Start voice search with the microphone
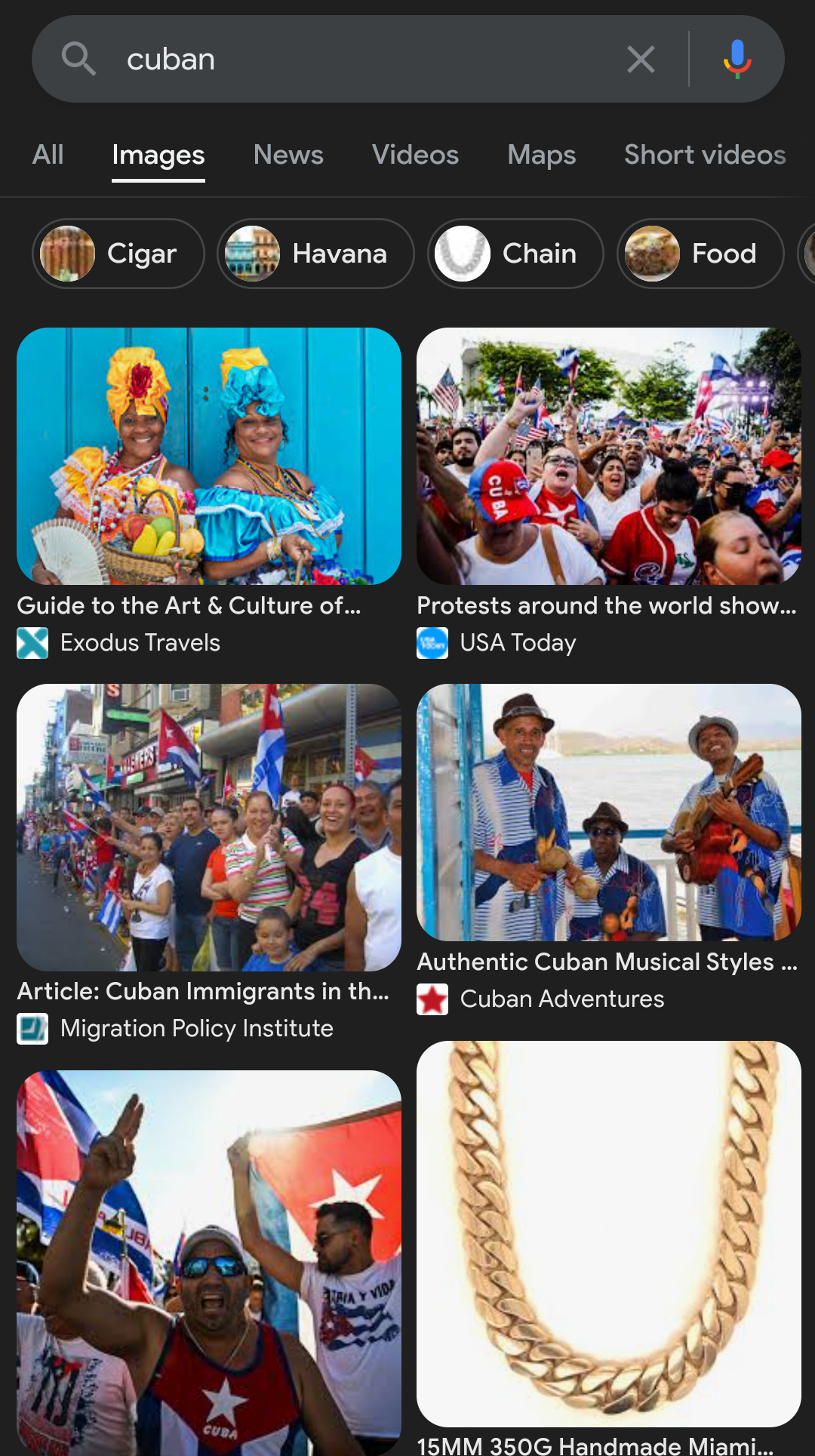815x1456 pixels. [737, 59]
